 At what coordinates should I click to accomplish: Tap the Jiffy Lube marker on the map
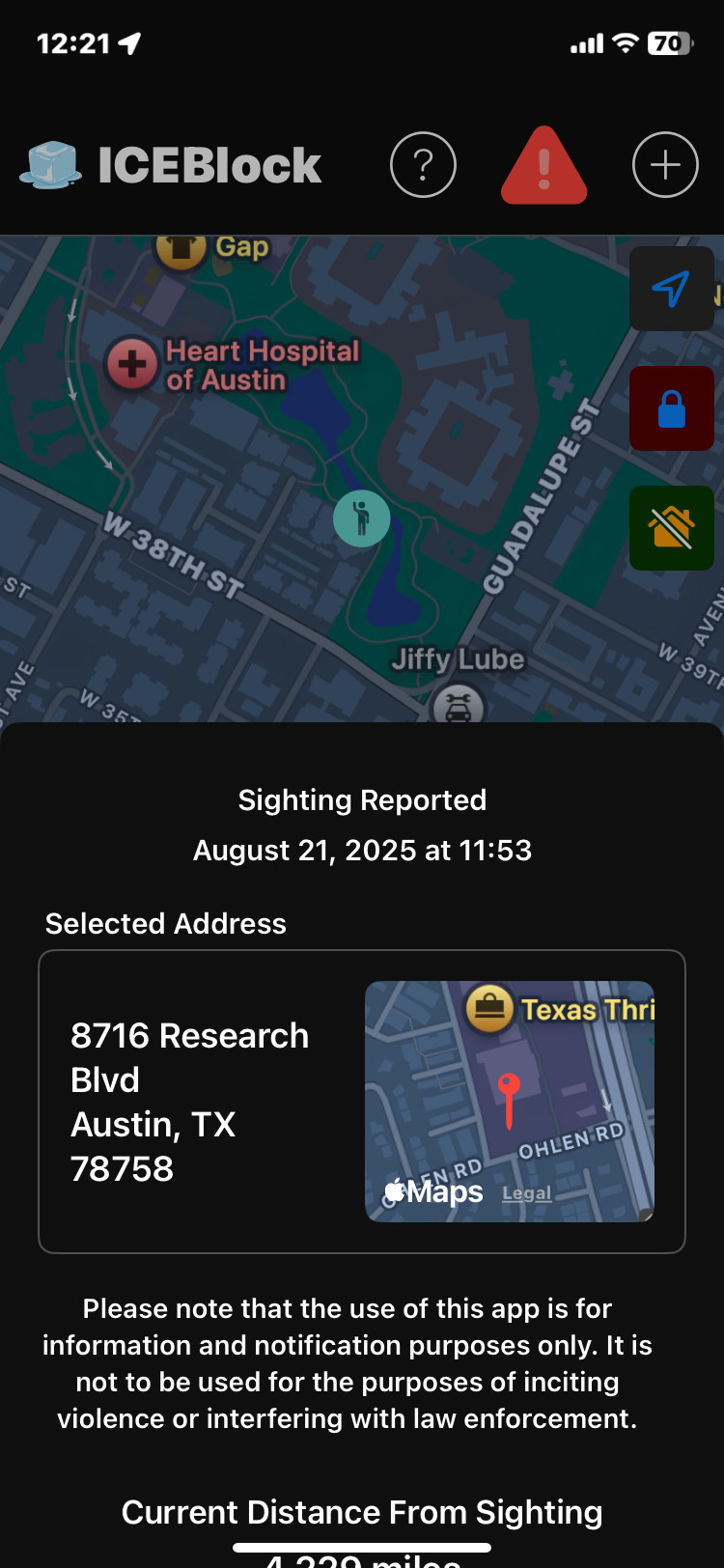[x=459, y=705]
